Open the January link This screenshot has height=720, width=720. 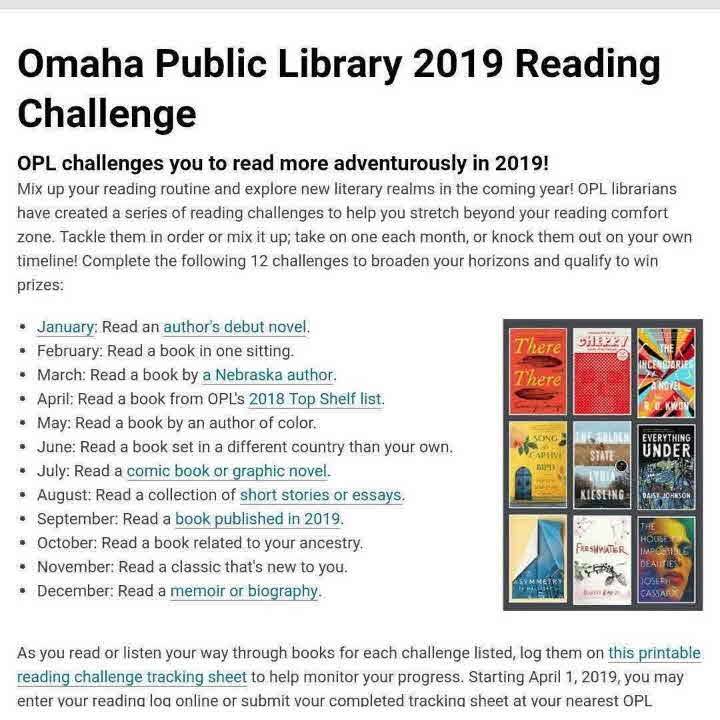pyautogui.click(x=65, y=327)
